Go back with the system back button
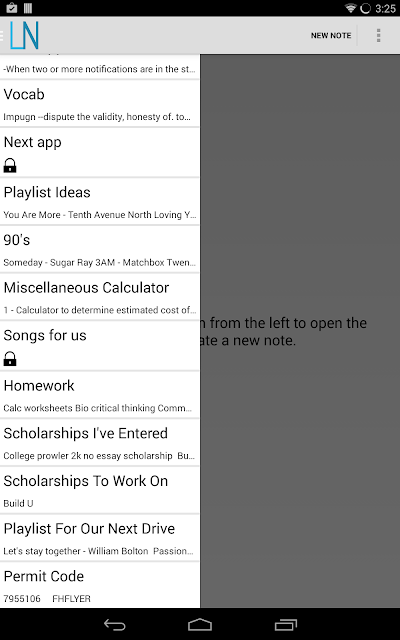 tap(115, 624)
